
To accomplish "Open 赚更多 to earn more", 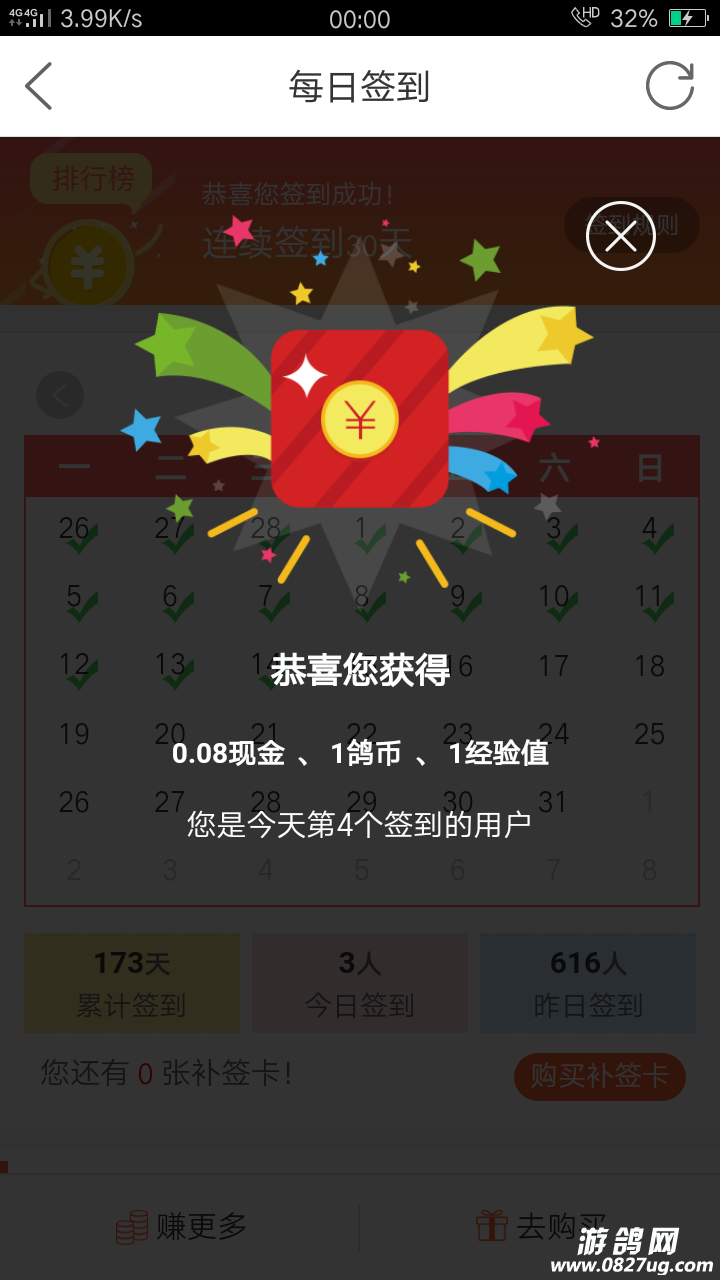I will pos(182,1226).
